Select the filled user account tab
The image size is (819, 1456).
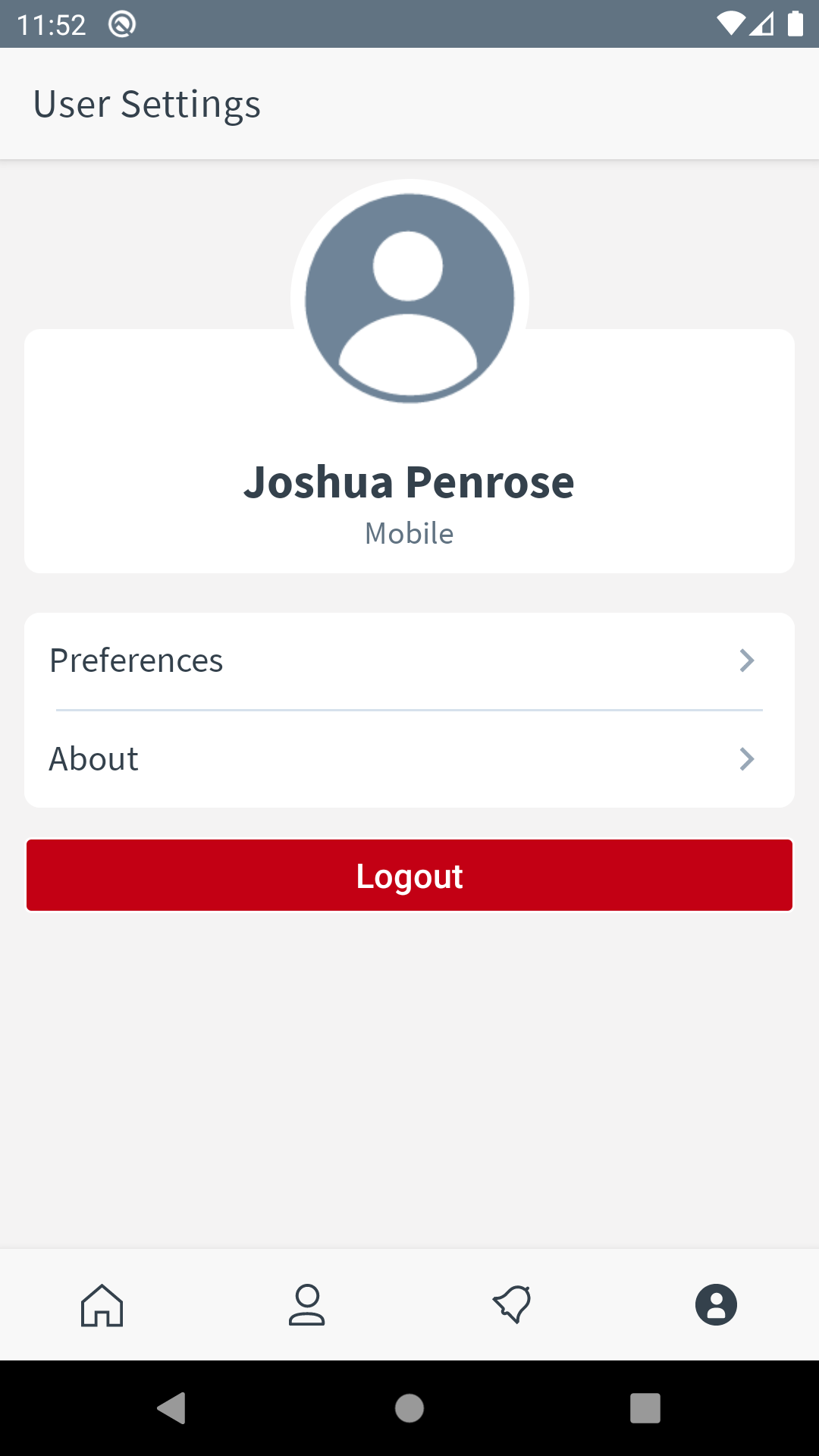point(716,1304)
